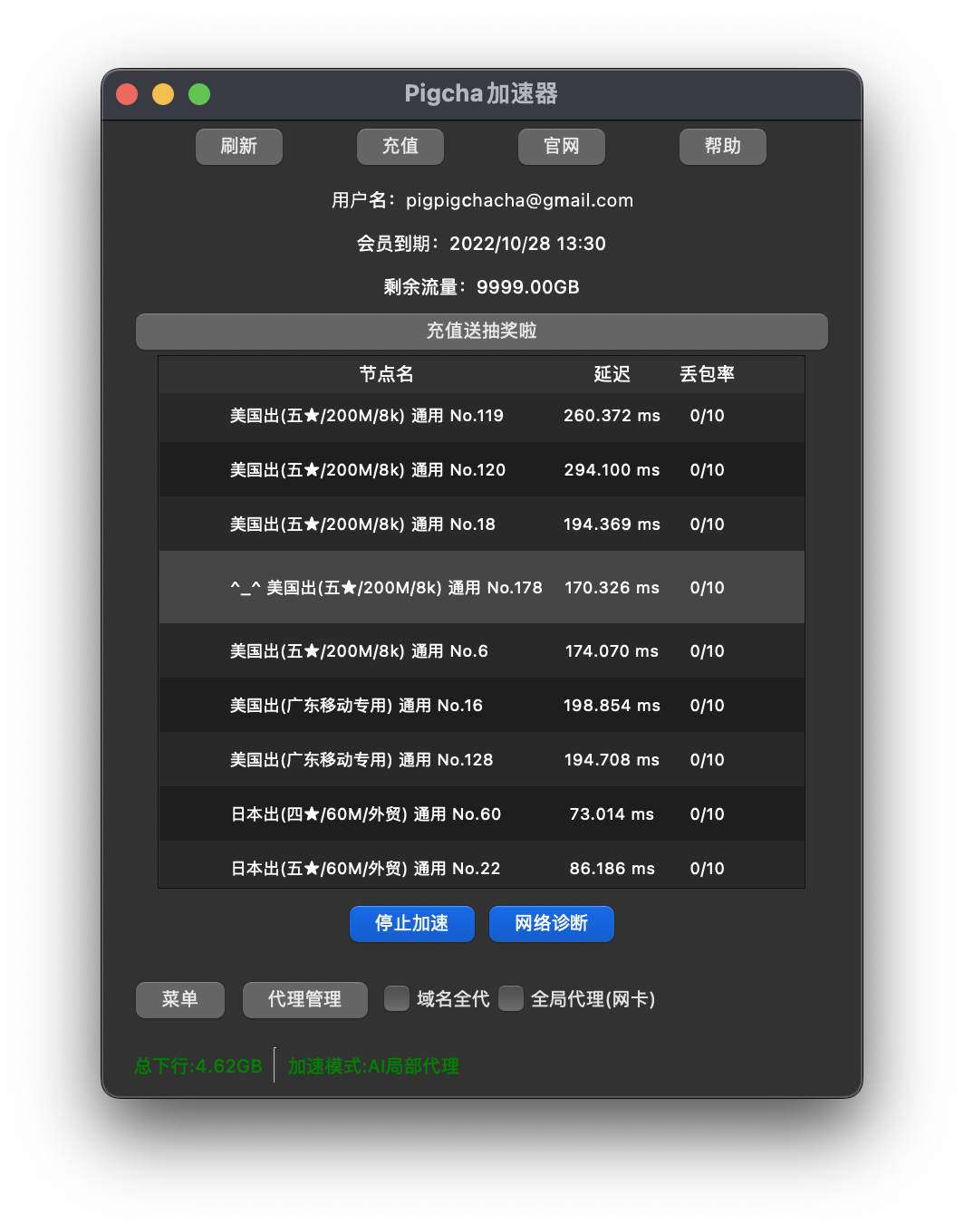Enable the 全局代理(网卡) checkbox
The width and height of the screenshot is (964, 1232).
(x=511, y=998)
